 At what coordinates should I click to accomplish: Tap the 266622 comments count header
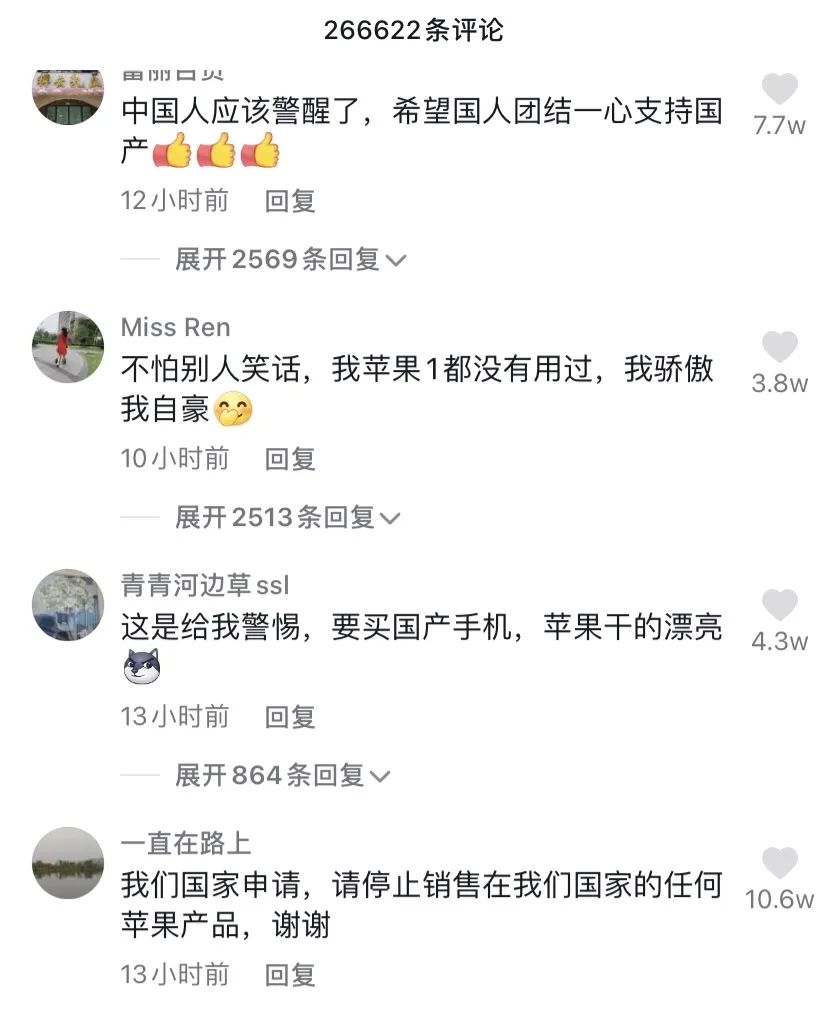point(414,30)
